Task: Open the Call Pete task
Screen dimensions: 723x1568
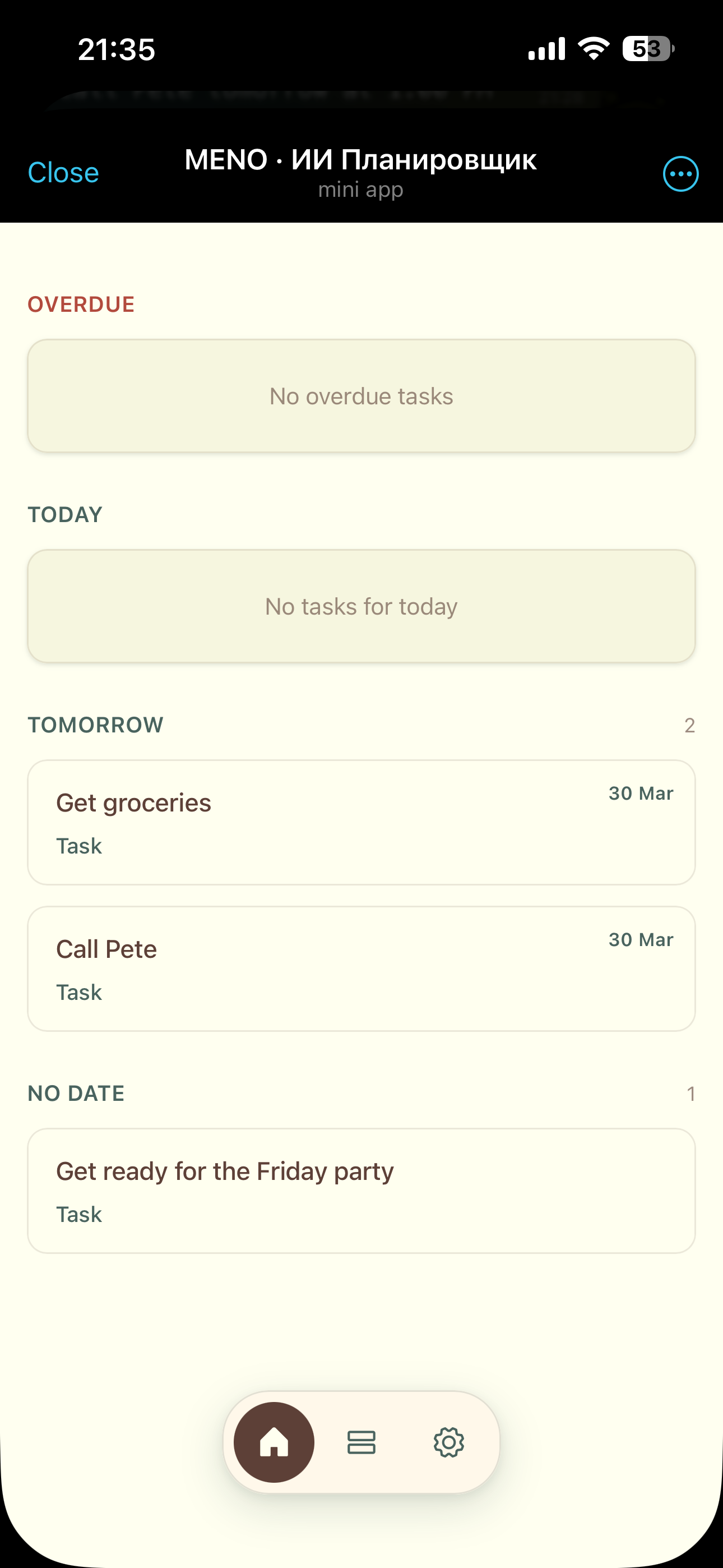Action: (361, 969)
